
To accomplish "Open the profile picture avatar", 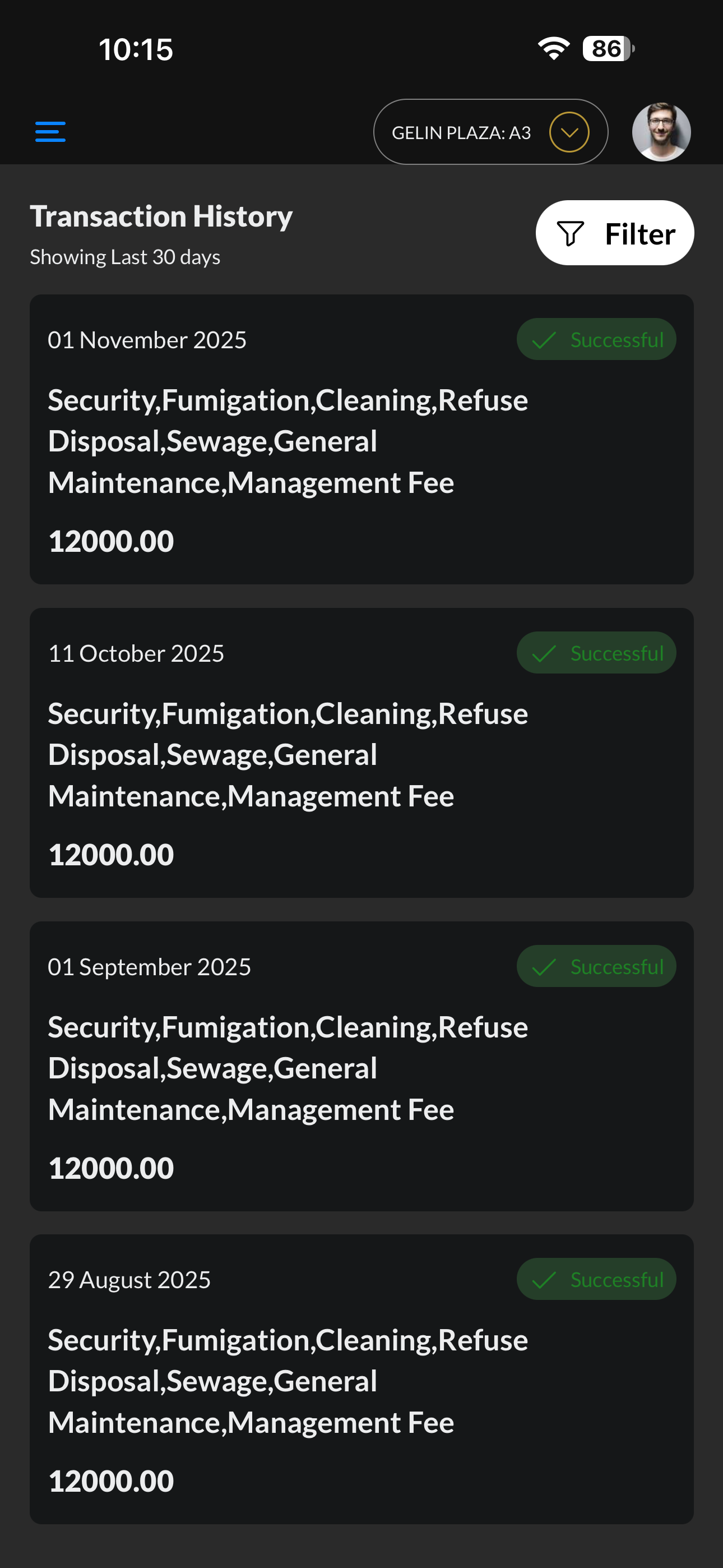I will coord(661,132).
